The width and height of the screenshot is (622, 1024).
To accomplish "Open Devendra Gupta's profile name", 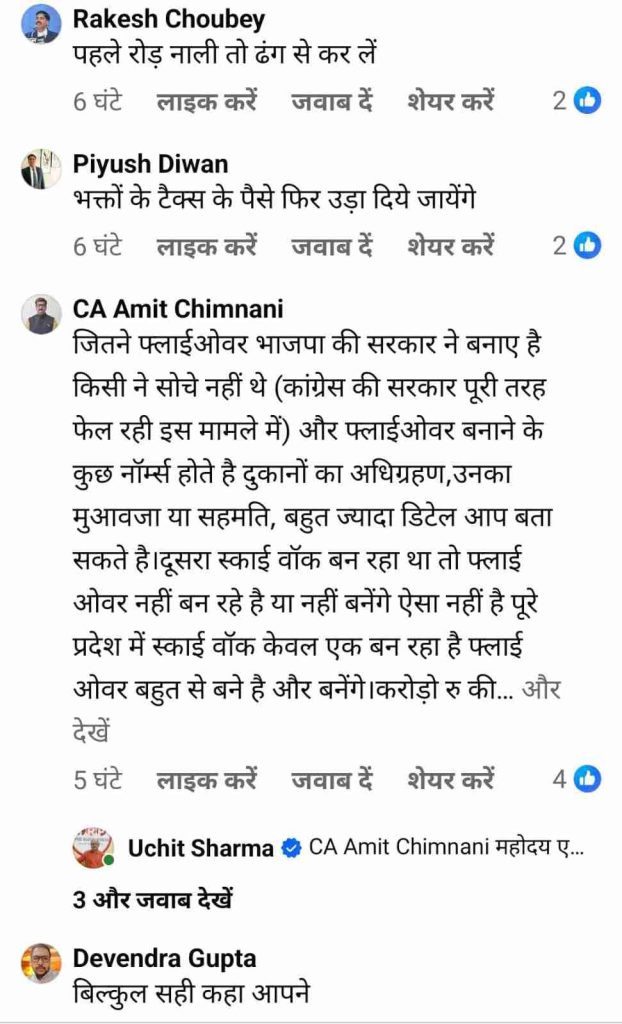I will click(x=164, y=958).
